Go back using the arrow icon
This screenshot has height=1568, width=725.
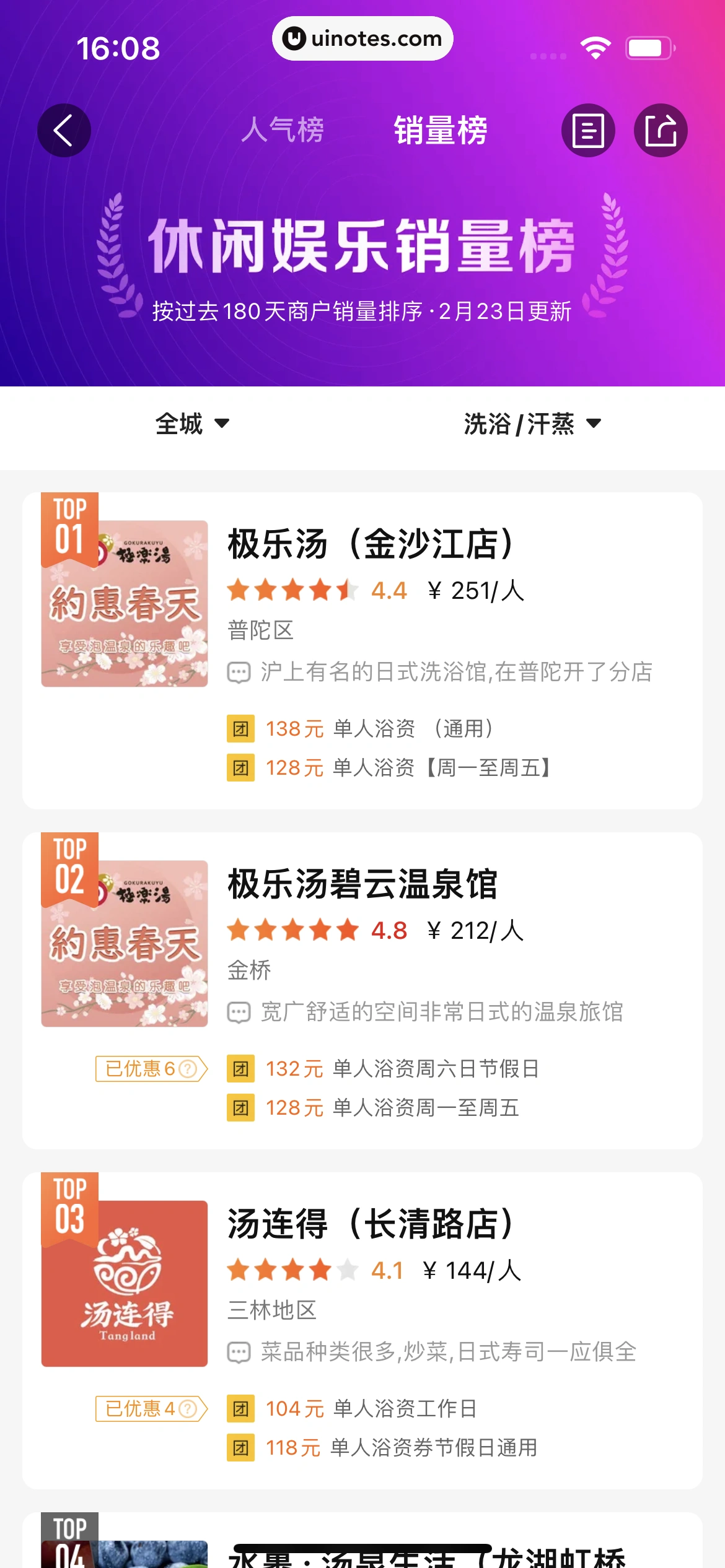pyautogui.click(x=64, y=131)
